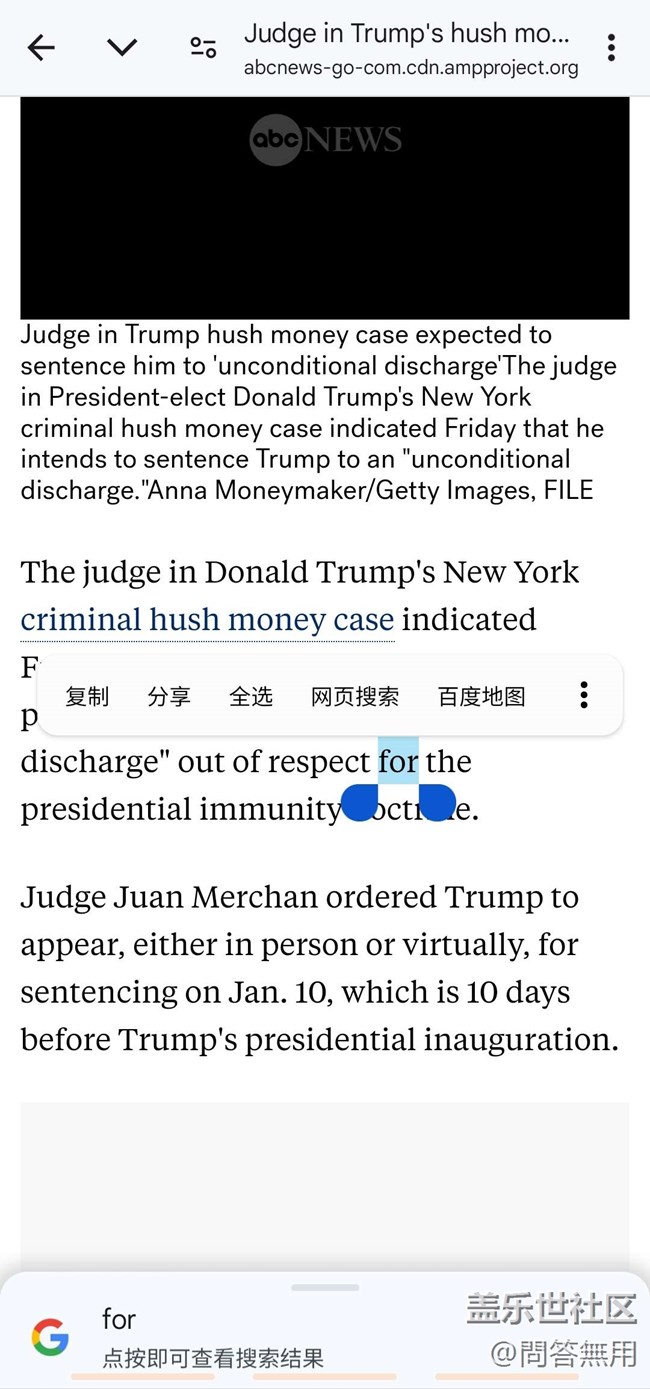Play the ABC News video

point(325,208)
